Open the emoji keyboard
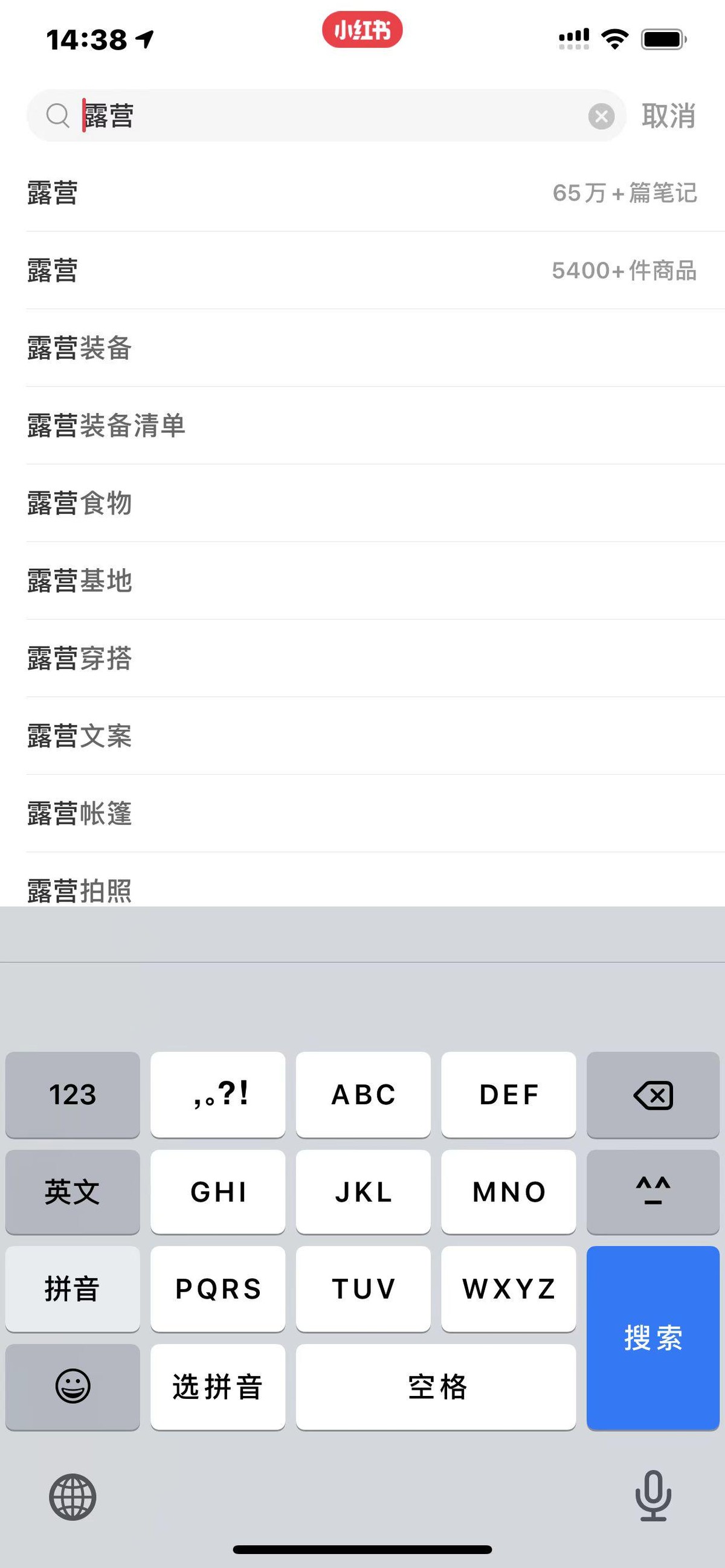 72,1387
